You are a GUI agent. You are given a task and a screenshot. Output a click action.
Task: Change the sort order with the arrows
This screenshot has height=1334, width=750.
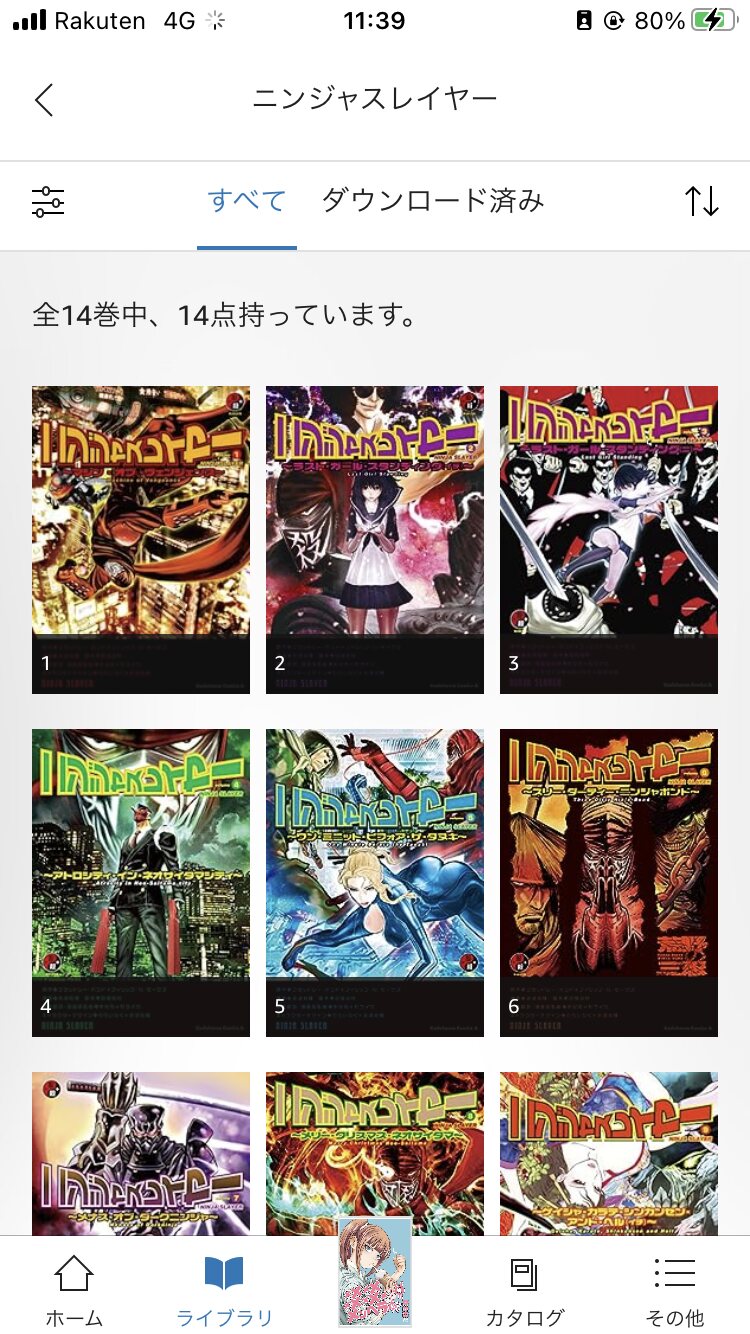[702, 201]
